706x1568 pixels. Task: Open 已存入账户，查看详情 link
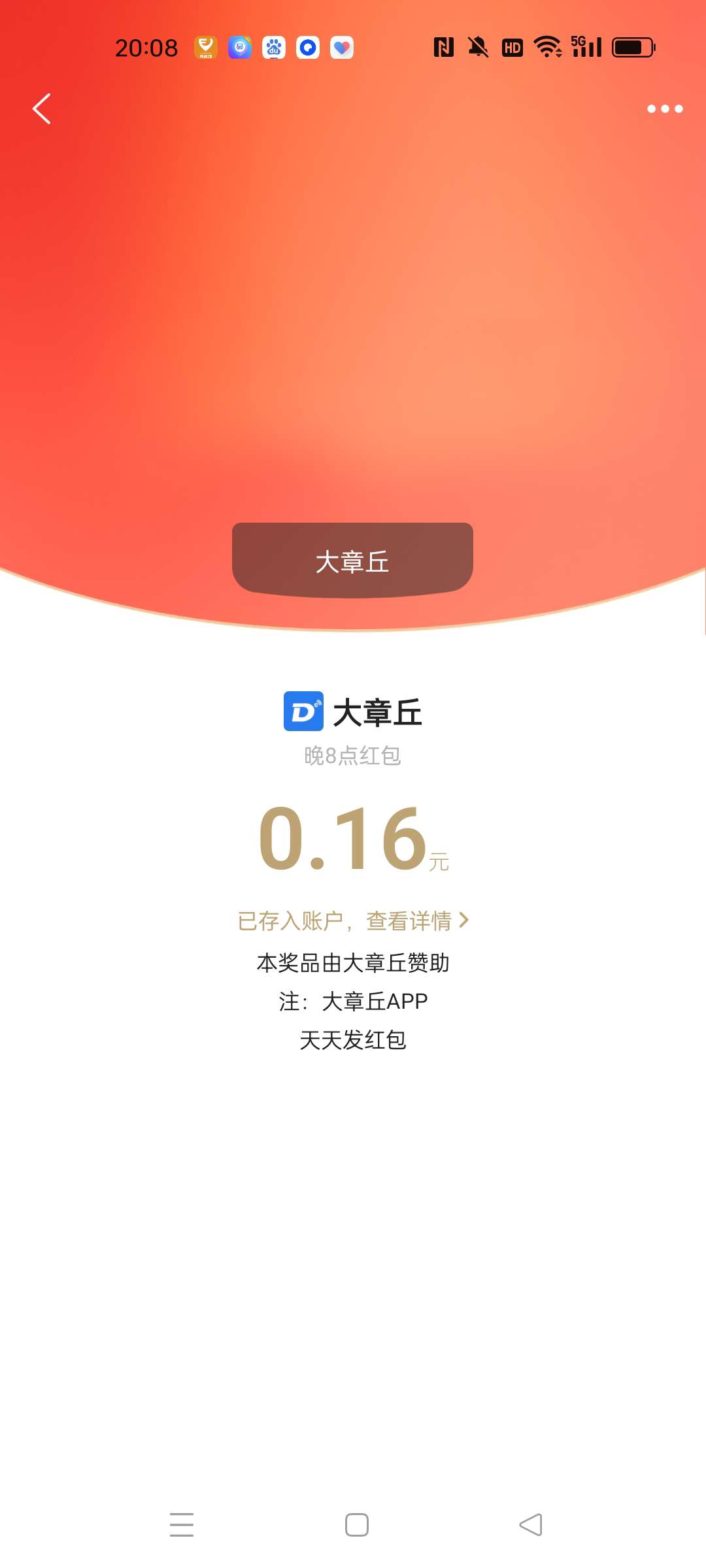(353, 921)
